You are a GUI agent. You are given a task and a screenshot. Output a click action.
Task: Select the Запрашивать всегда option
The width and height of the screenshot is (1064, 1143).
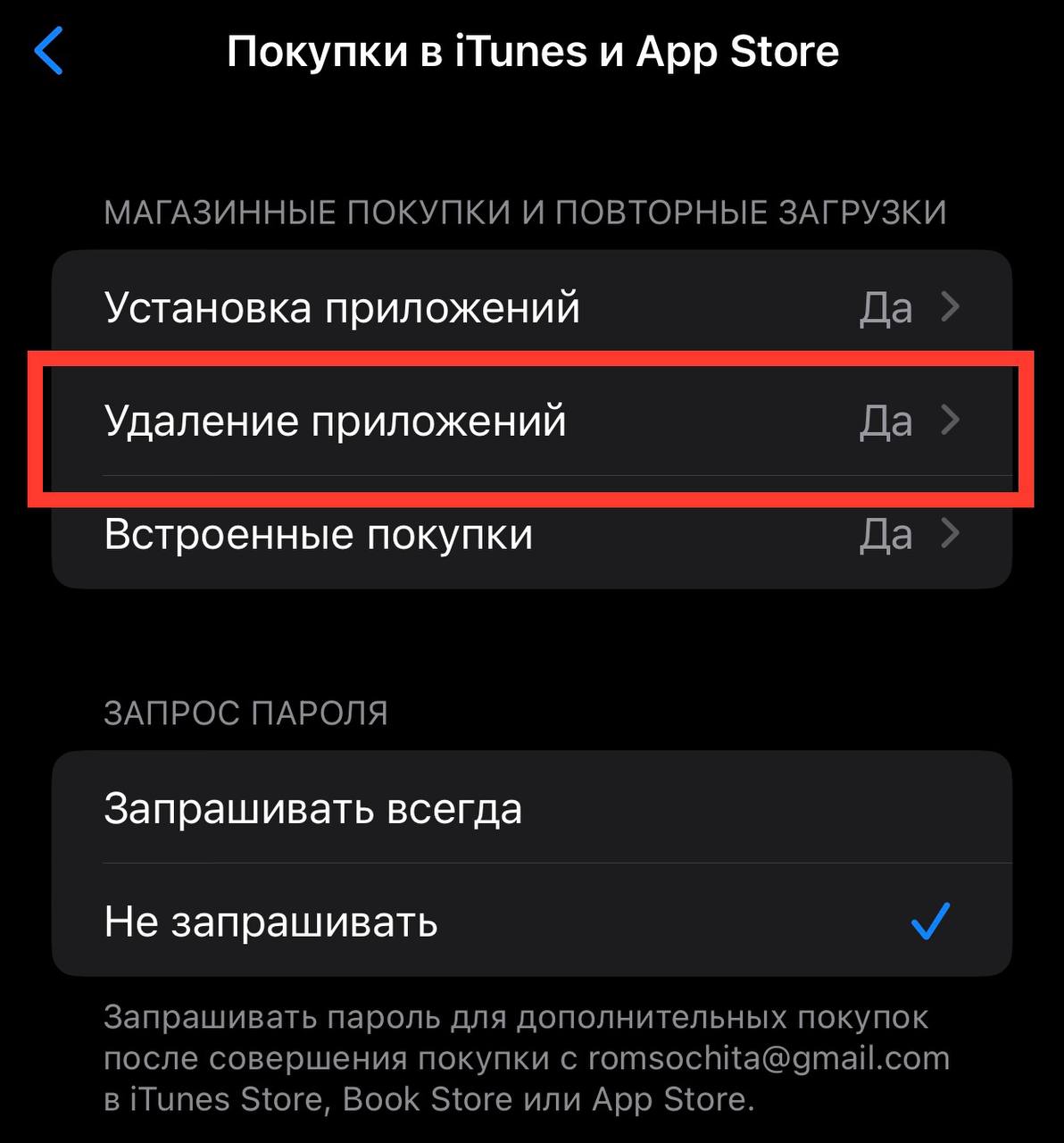[532, 807]
